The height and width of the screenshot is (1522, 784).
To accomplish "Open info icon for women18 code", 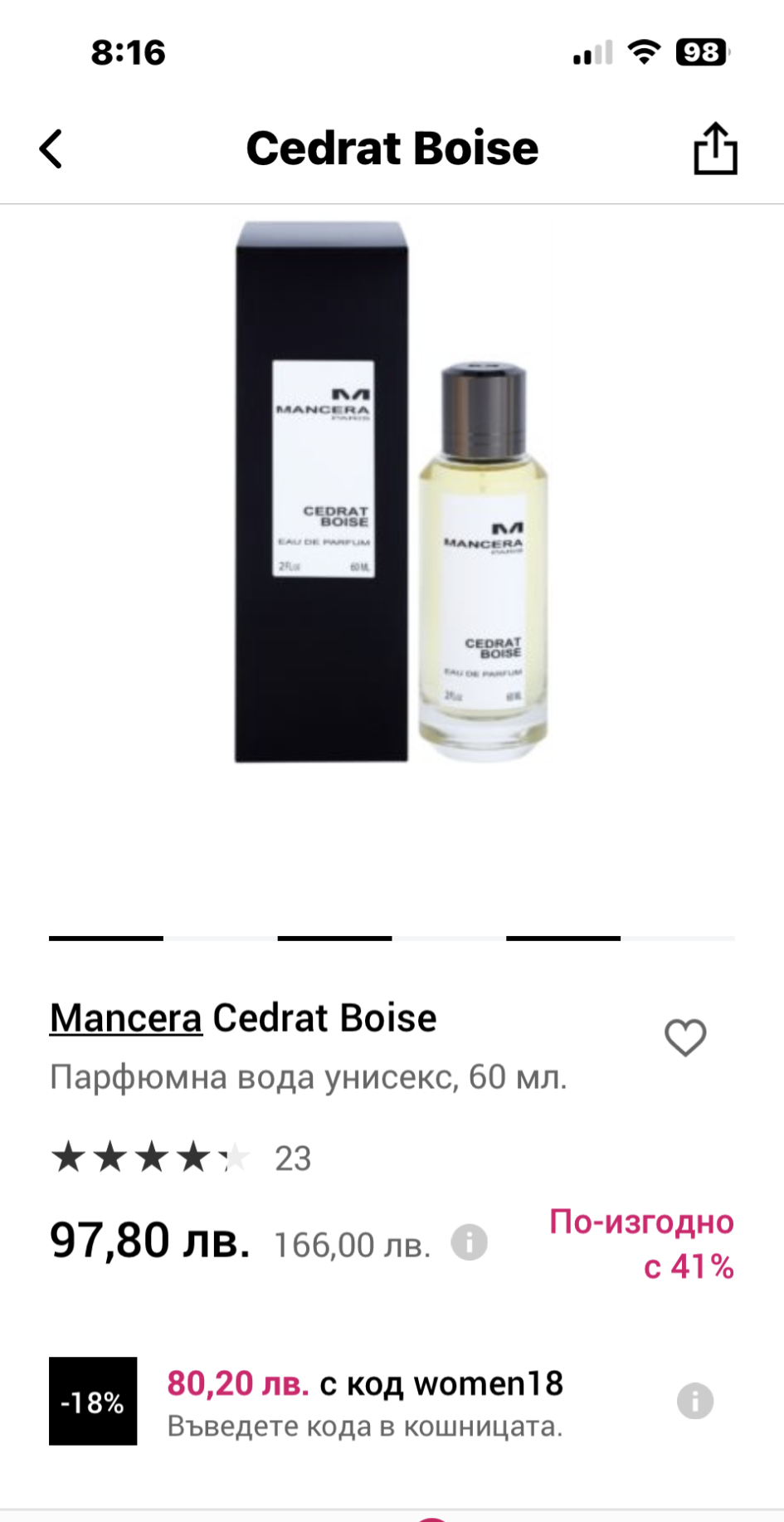I will click(x=694, y=1402).
